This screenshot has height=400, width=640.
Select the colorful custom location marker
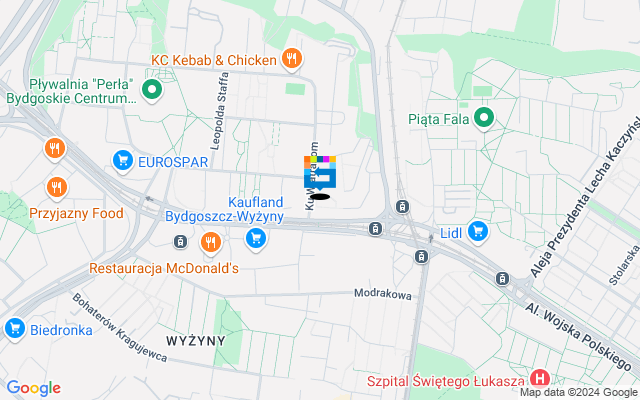click(320, 174)
